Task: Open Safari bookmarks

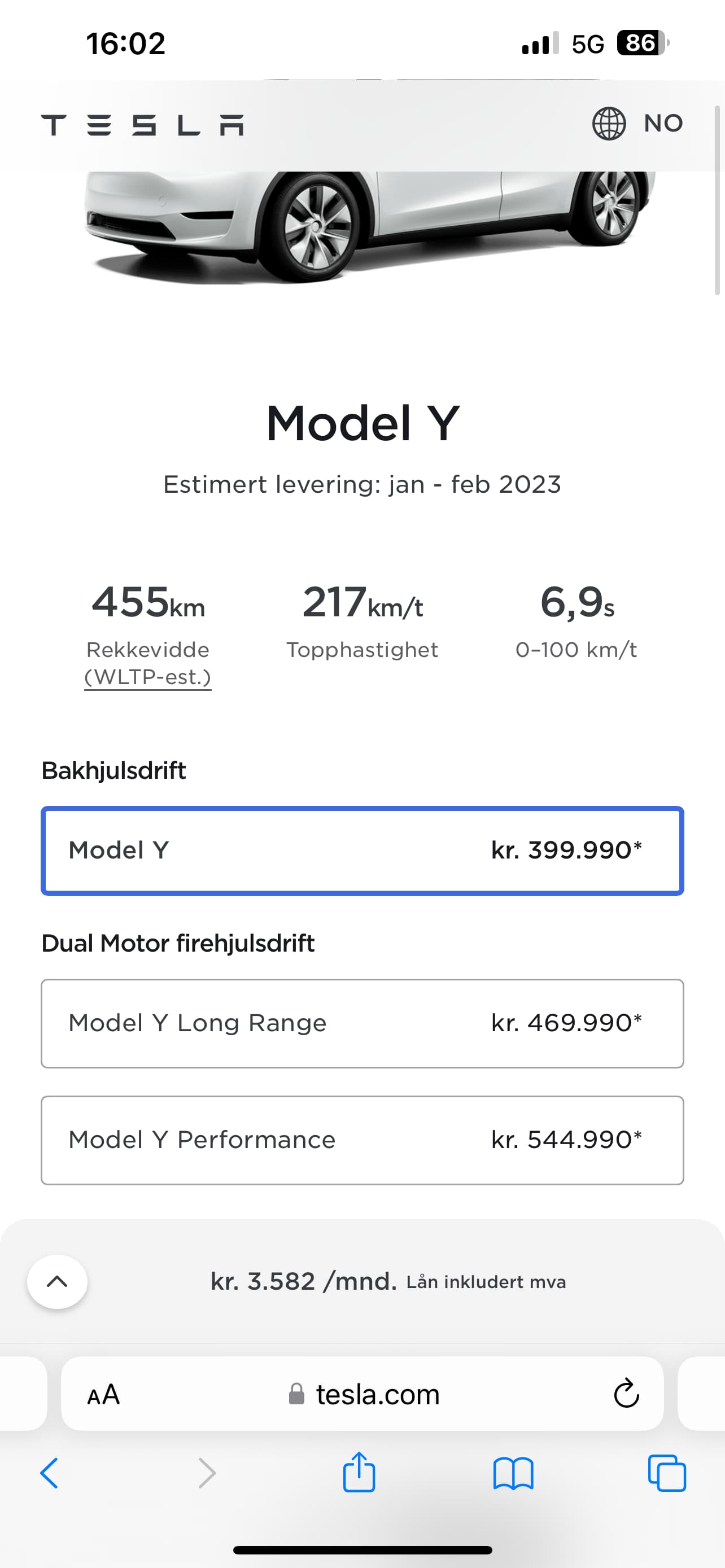Action: [x=513, y=1474]
